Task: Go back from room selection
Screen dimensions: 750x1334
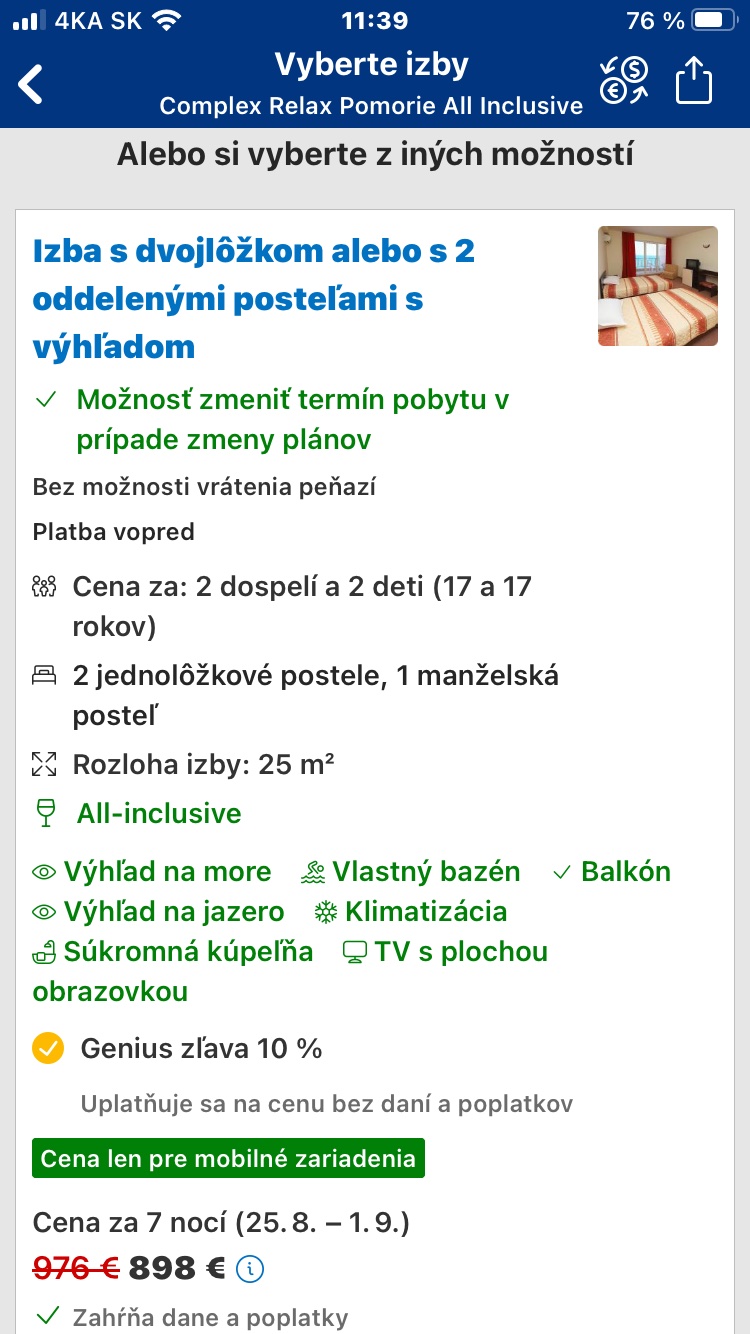Action: point(32,83)
